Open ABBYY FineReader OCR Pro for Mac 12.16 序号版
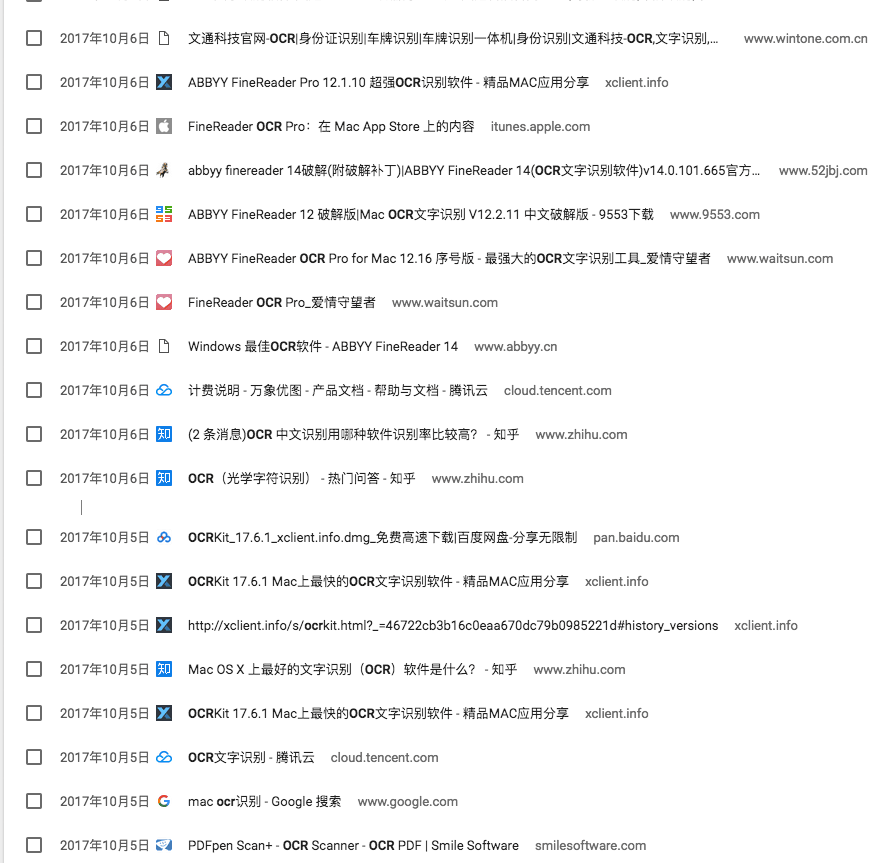The height and width of the screenshot is (863, 896). tap(449, 259)
